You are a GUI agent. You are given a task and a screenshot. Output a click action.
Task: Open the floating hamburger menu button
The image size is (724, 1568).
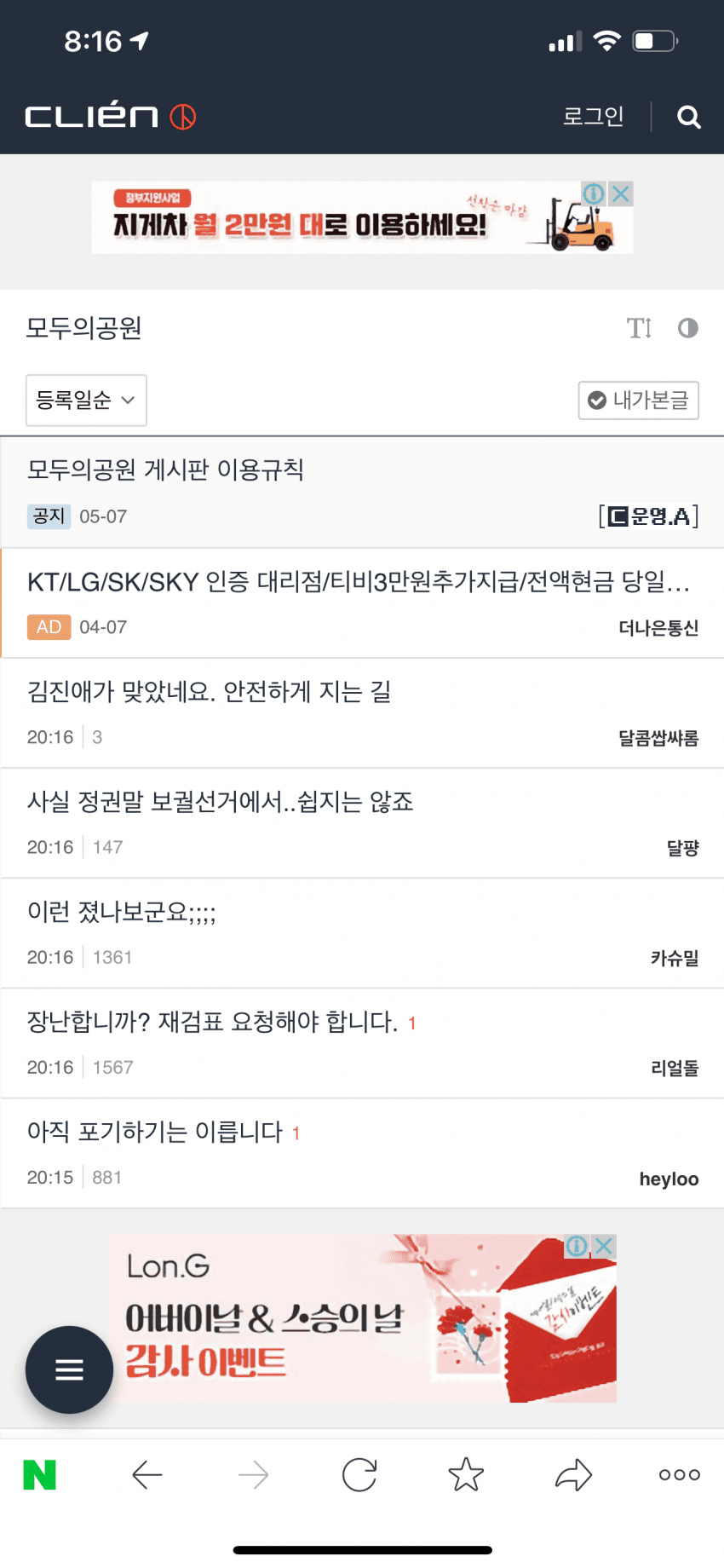(69, 1369)
